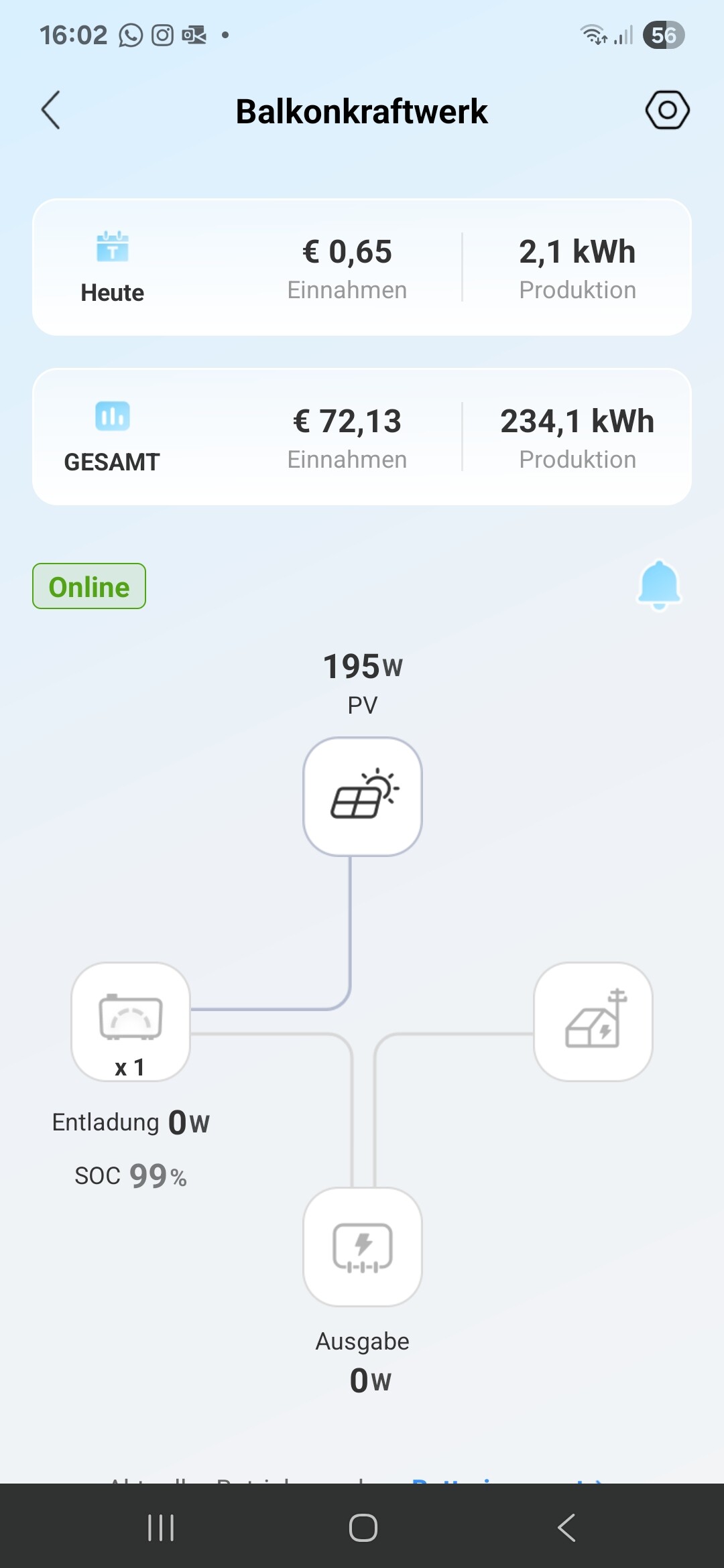Viewport: 724px width, 1568px height.
Task: Open the GESAMT total statistics card
Action: 362,437
